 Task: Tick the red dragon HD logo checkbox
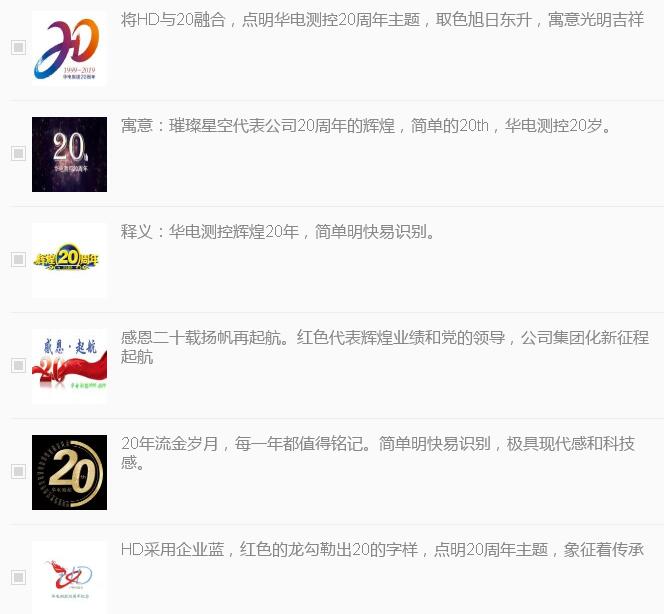18,577
